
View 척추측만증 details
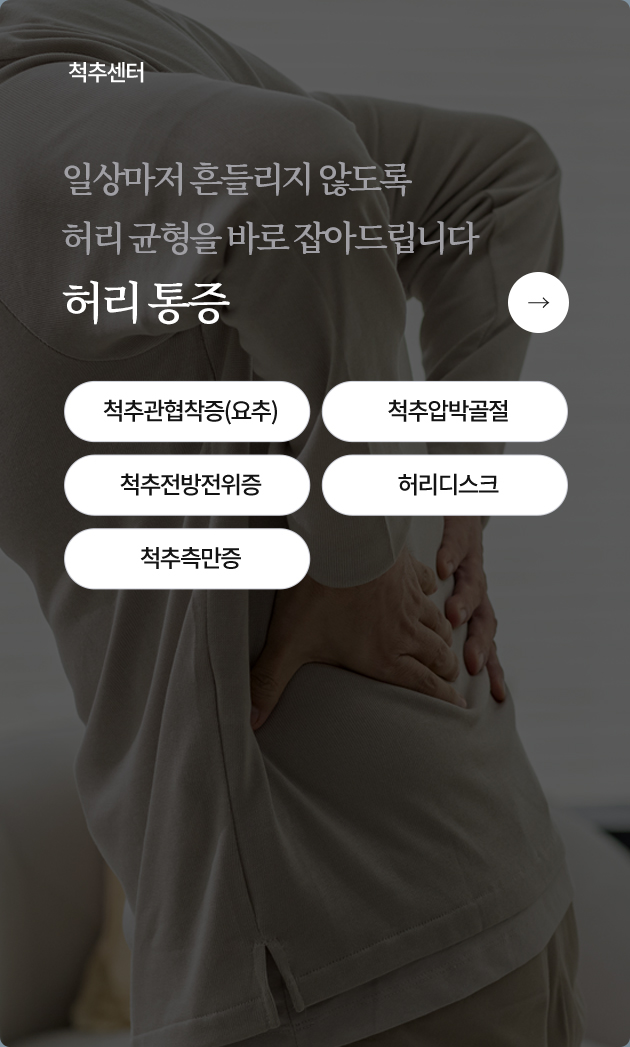pos(187,558)
